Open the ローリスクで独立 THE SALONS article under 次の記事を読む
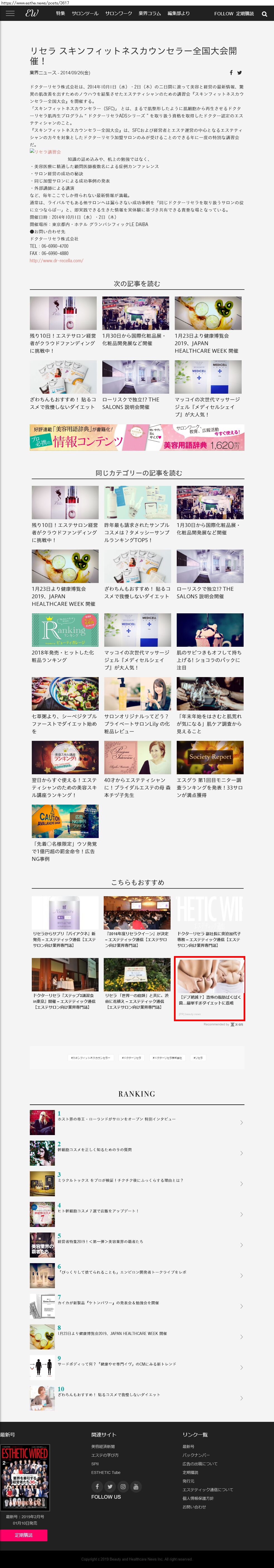 (x=135, y=386)
